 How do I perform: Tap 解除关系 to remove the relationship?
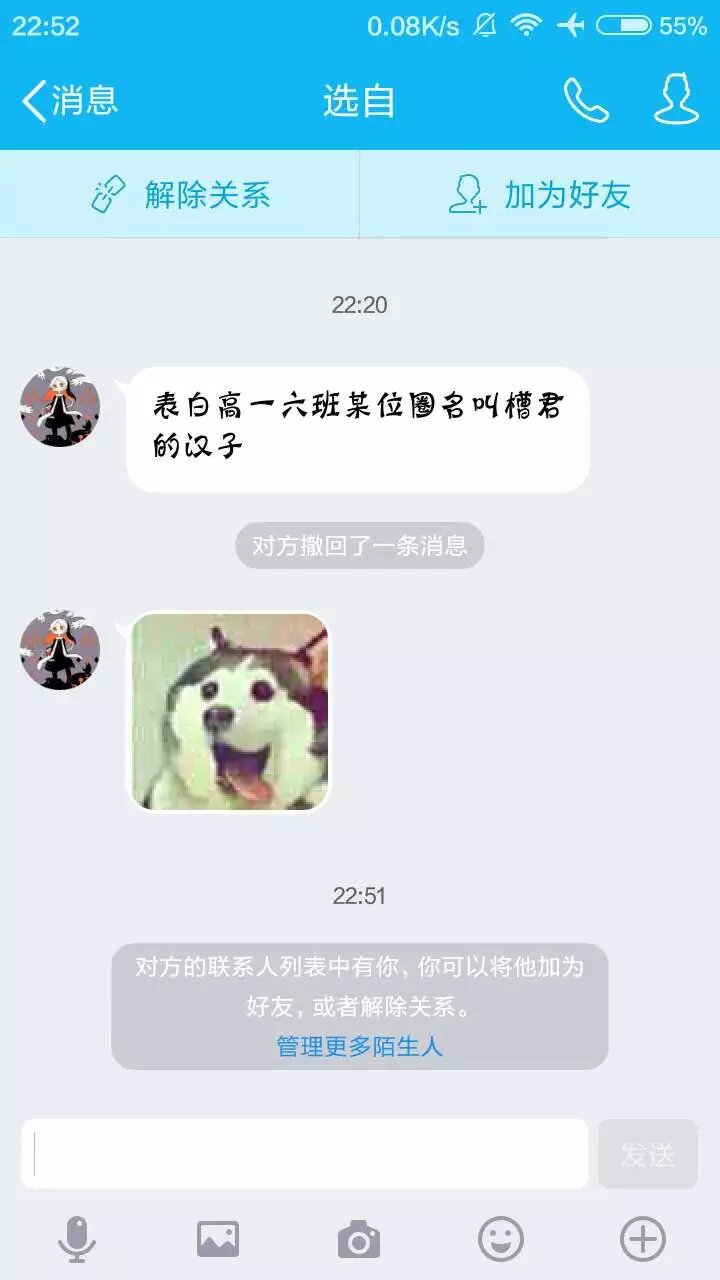coord(180,194)
